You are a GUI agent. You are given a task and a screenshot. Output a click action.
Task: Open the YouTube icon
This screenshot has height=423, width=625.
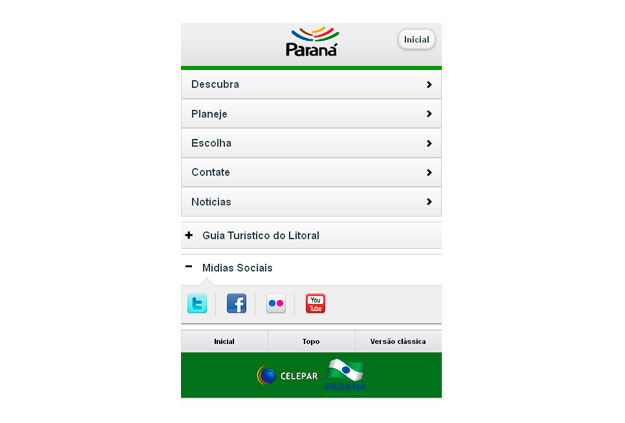(x=315, y=304)
